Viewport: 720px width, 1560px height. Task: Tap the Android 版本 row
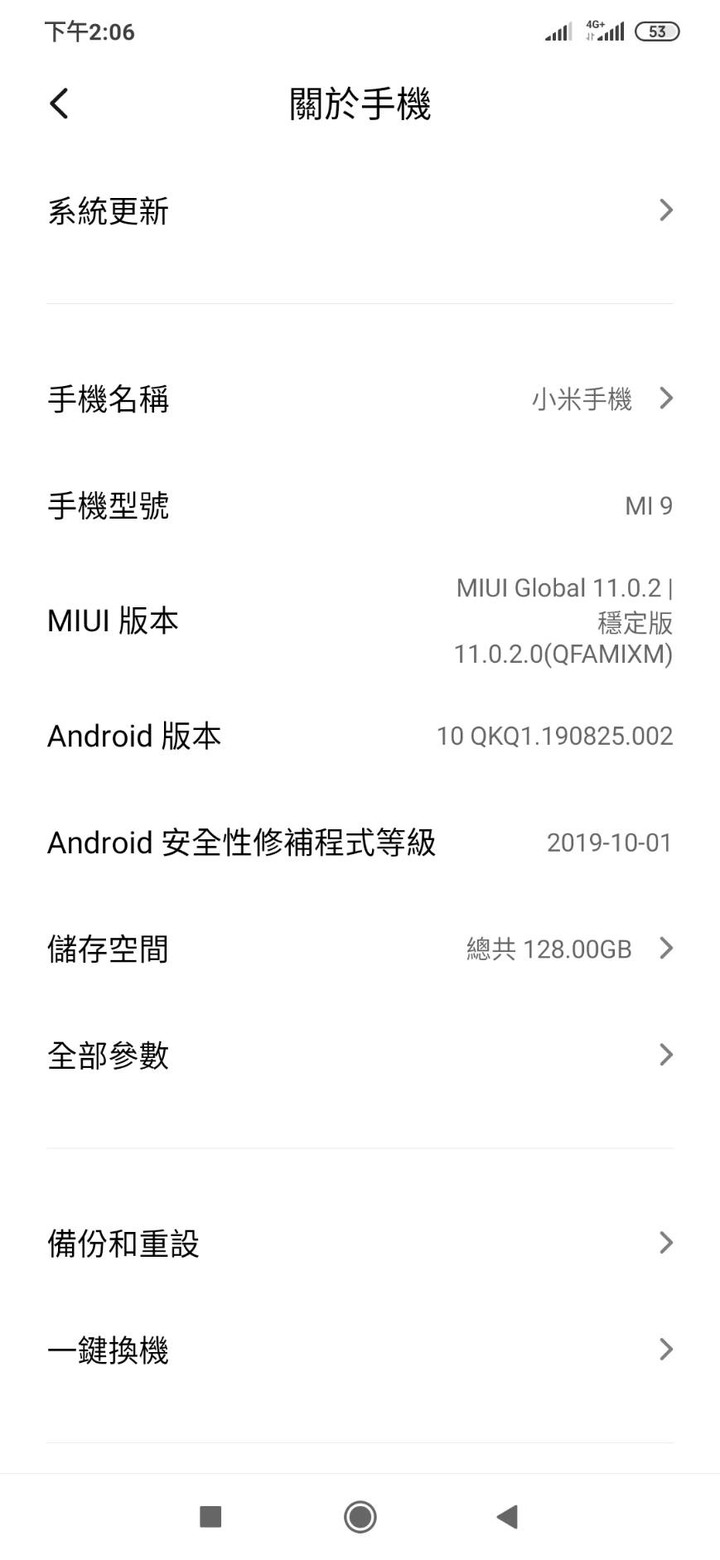pyautogui.click(x=360, y=737)
